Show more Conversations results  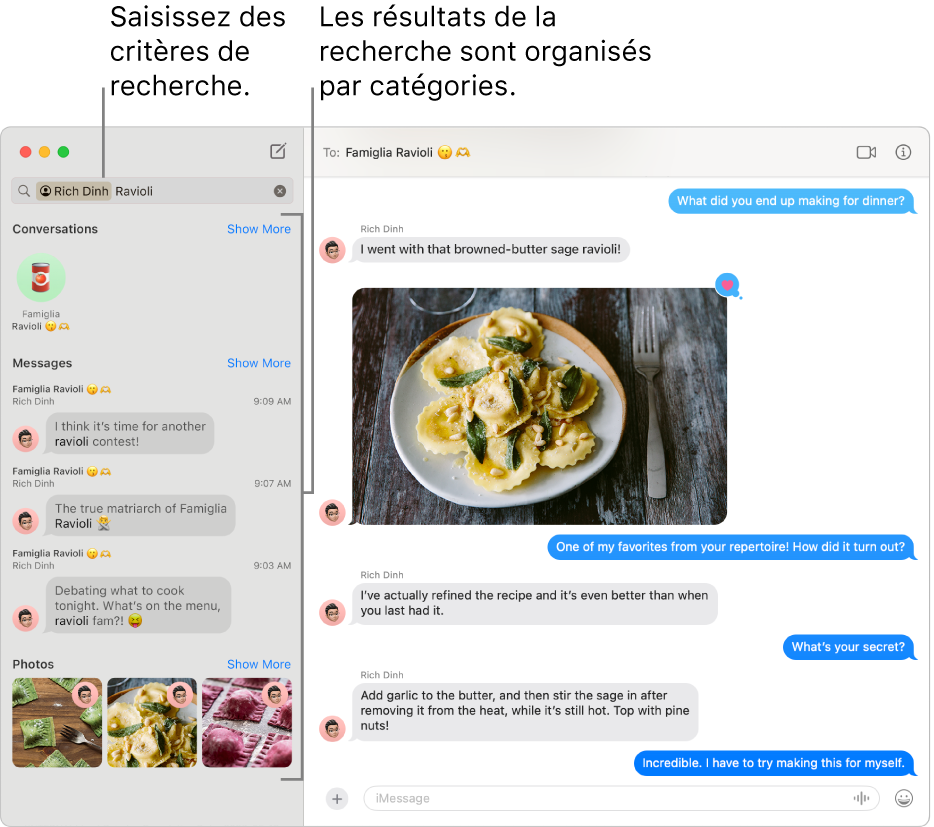coord(258,229)
